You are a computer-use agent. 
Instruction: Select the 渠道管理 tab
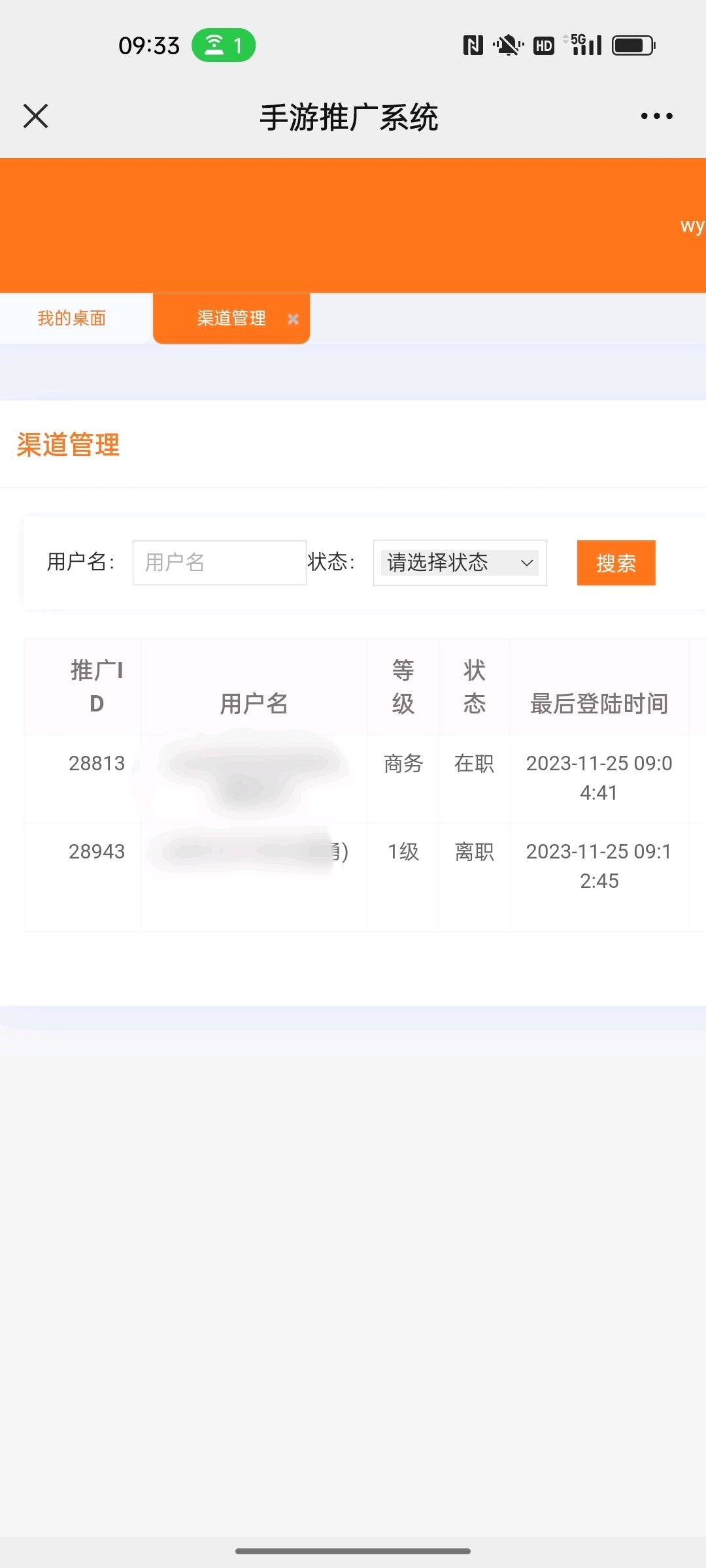(x=231, y=318)
